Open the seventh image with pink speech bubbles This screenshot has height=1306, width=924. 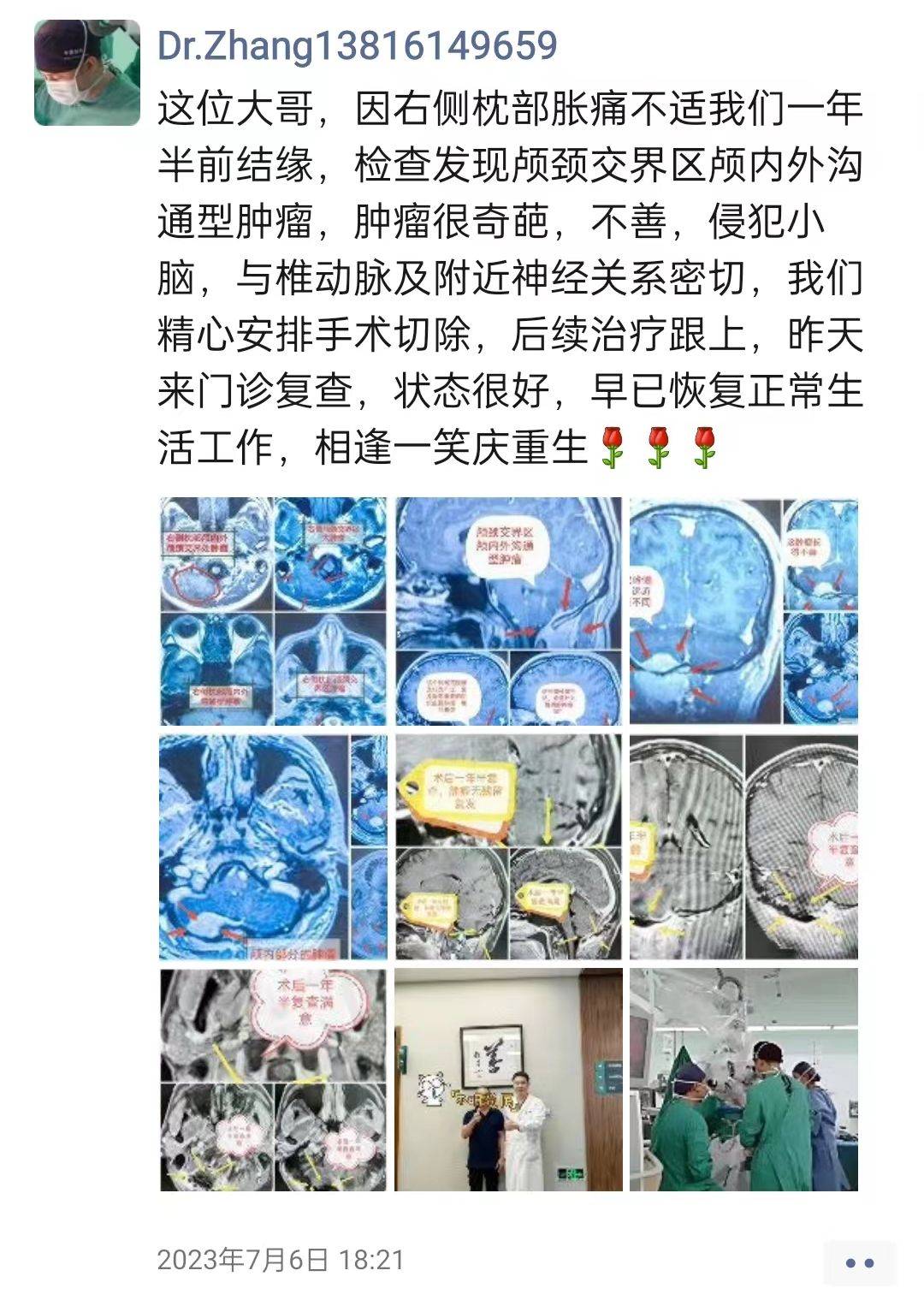pyautogui.click(x=273, y=1080)
